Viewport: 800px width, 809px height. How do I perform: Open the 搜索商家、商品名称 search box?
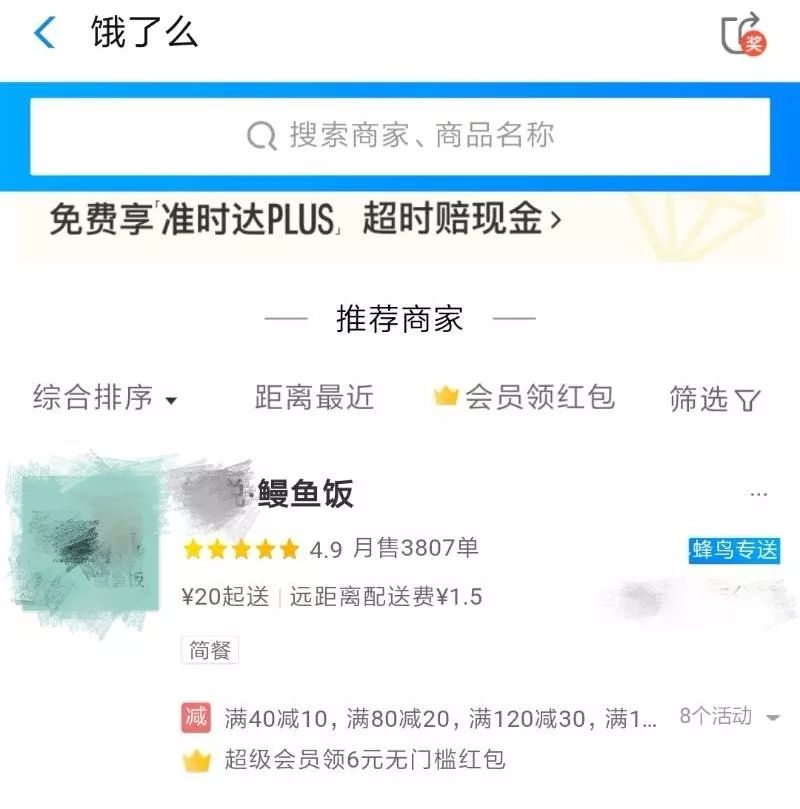[400, 136]
